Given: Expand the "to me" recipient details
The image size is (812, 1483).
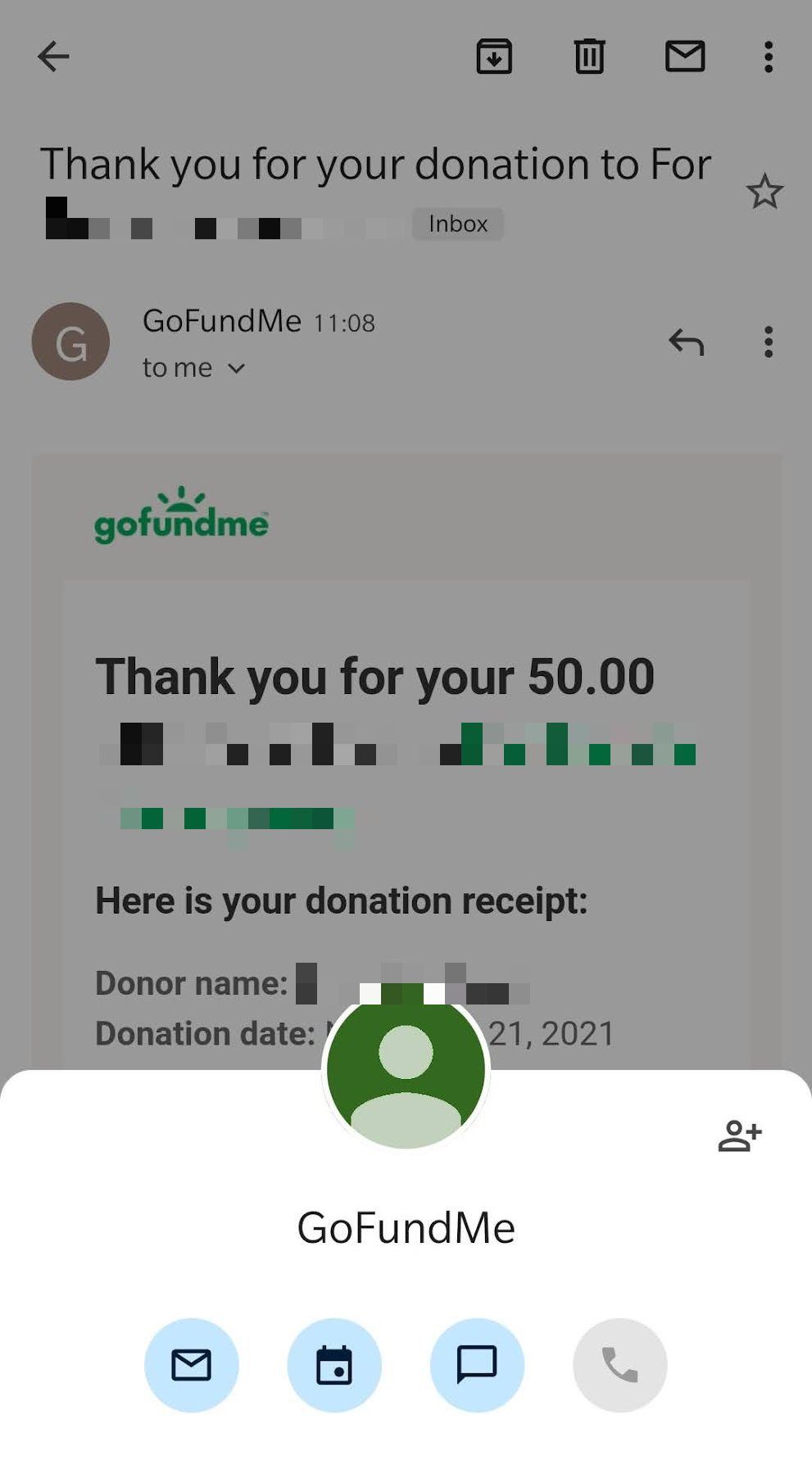Looking at the screenshot, I should 236,369.
